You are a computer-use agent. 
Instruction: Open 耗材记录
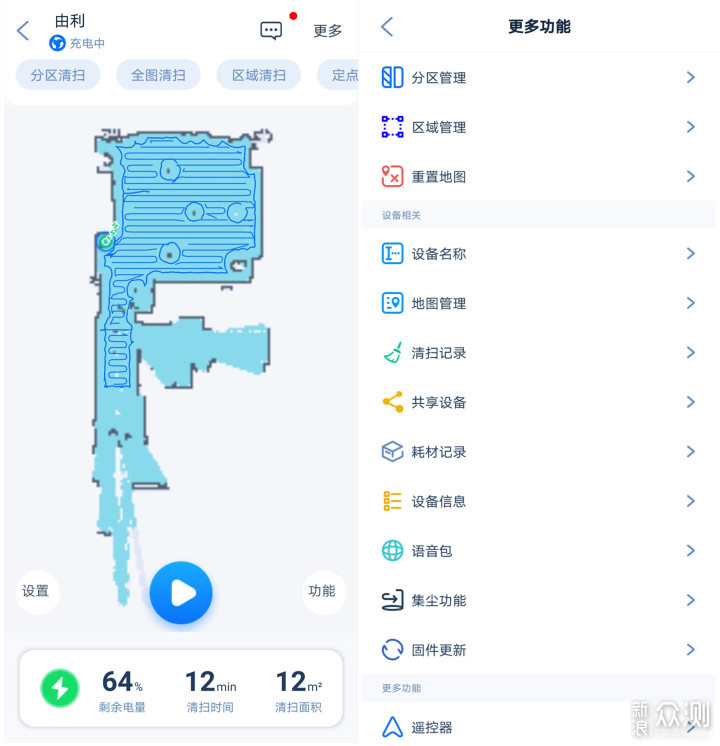pos(538,452)
